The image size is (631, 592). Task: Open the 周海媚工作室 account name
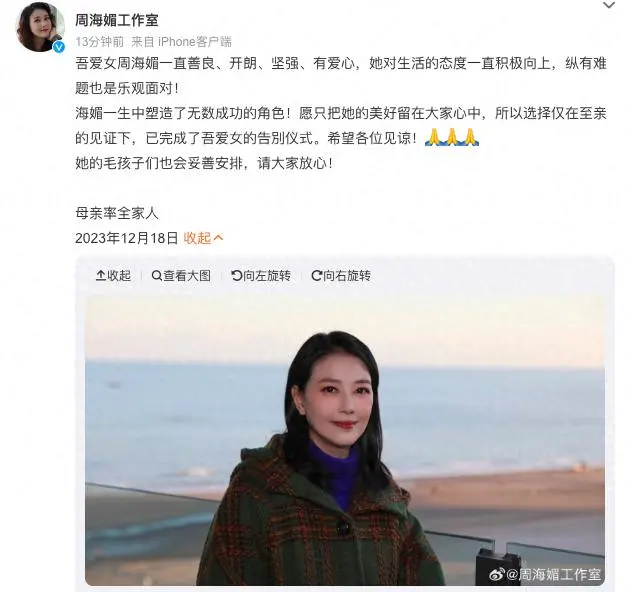tap(118, 20)
